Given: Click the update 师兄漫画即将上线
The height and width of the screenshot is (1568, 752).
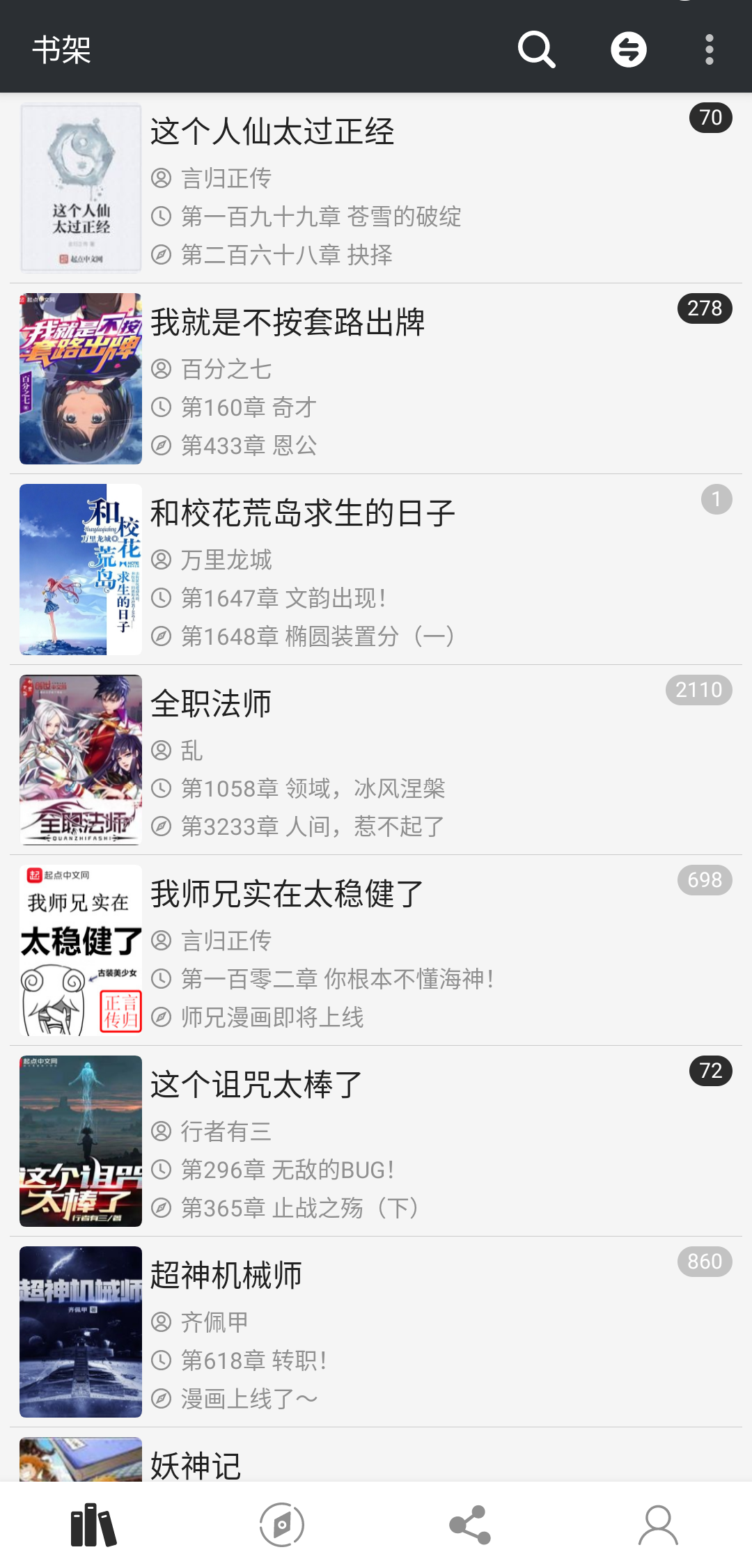Looking at the screenshot, I should pyautogui.click(x=272, y=1017).
